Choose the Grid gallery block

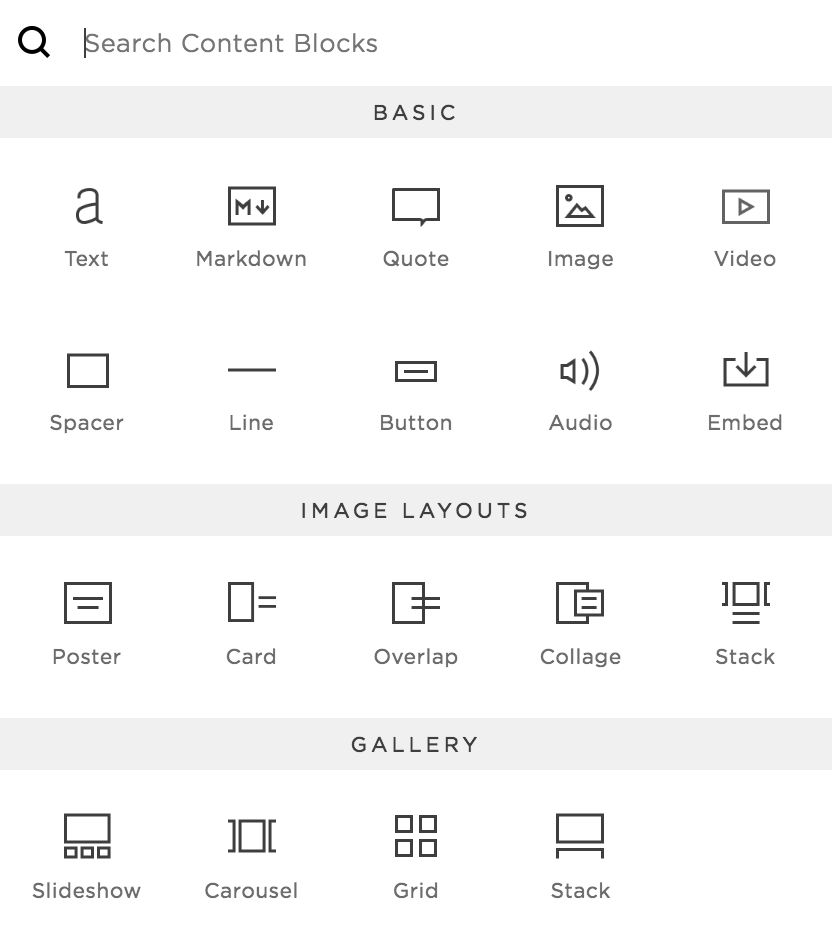click(416, 857)
